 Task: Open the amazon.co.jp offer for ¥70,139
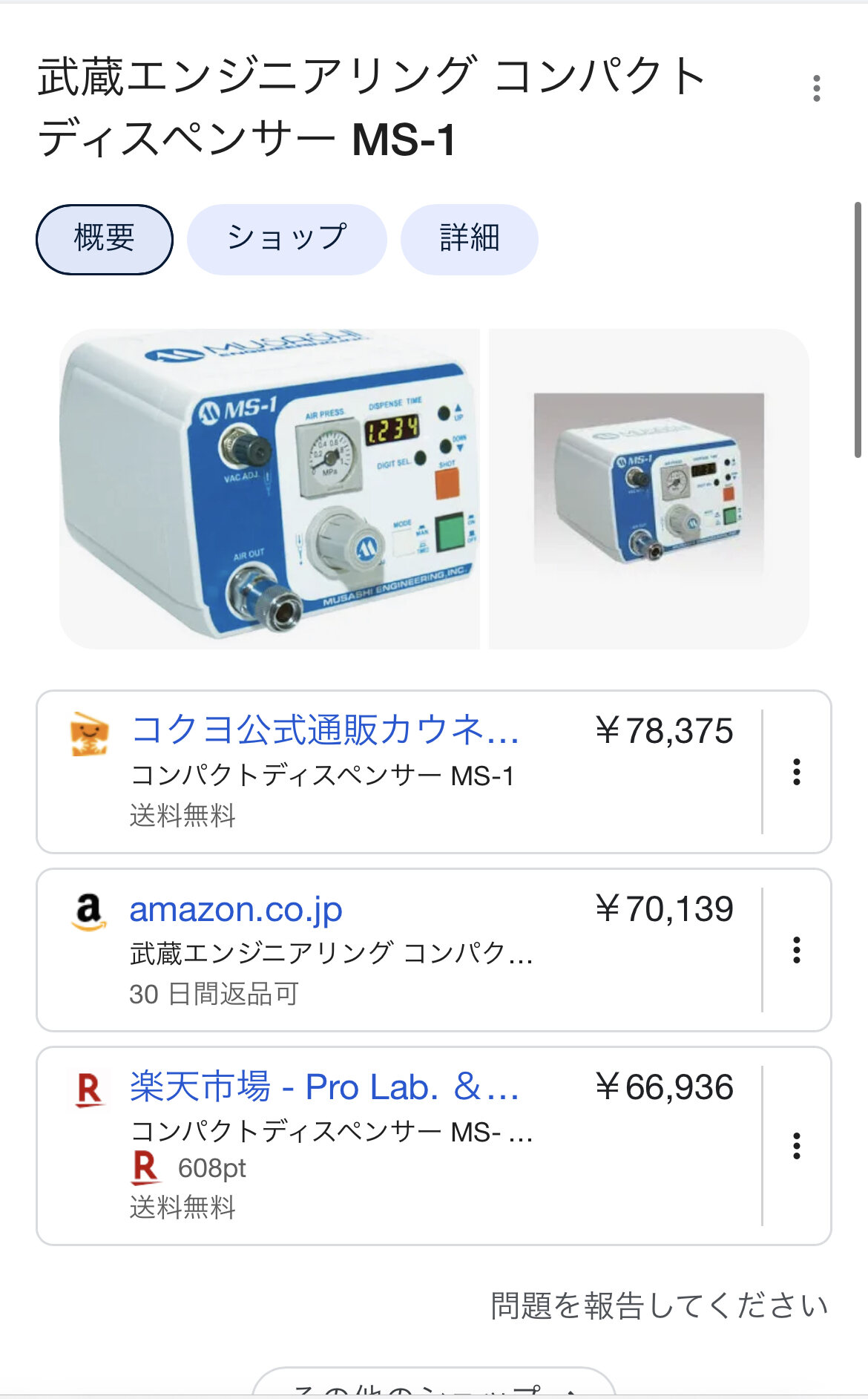tap(401, 950)
